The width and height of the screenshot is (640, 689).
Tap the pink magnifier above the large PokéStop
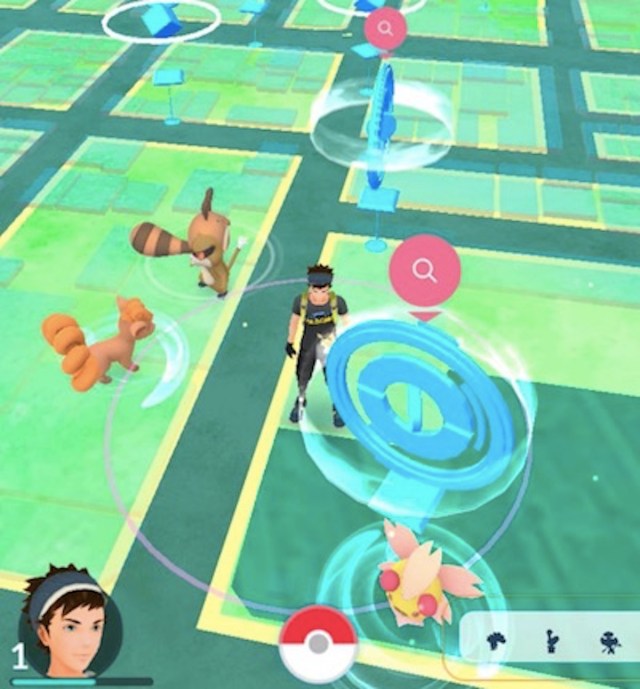click(425, 271)
